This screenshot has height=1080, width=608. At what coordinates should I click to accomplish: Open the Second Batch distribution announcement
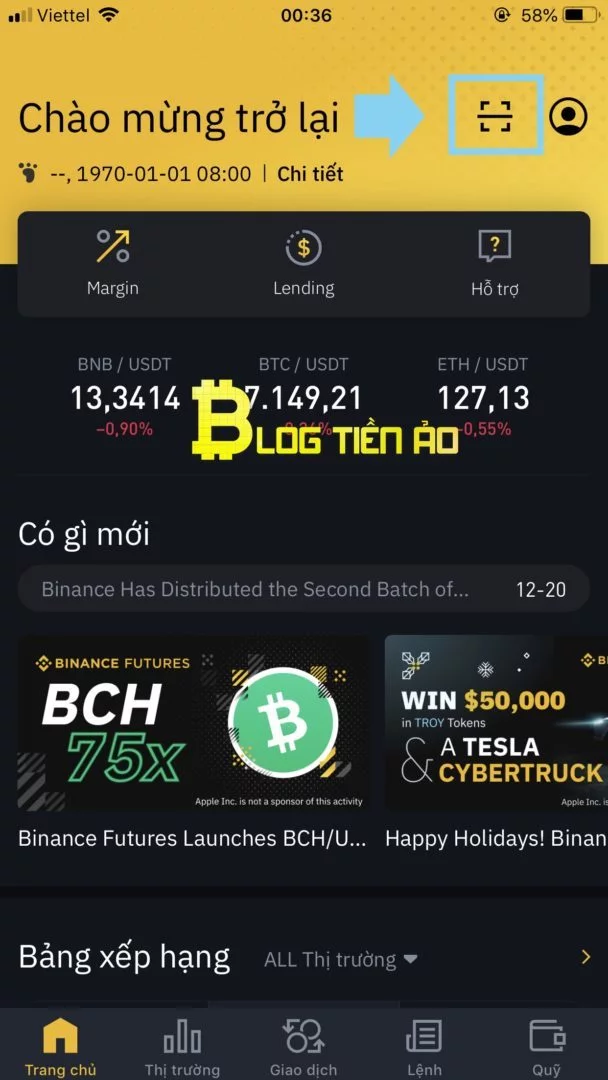pyautogui.click(x=304, y=590)
